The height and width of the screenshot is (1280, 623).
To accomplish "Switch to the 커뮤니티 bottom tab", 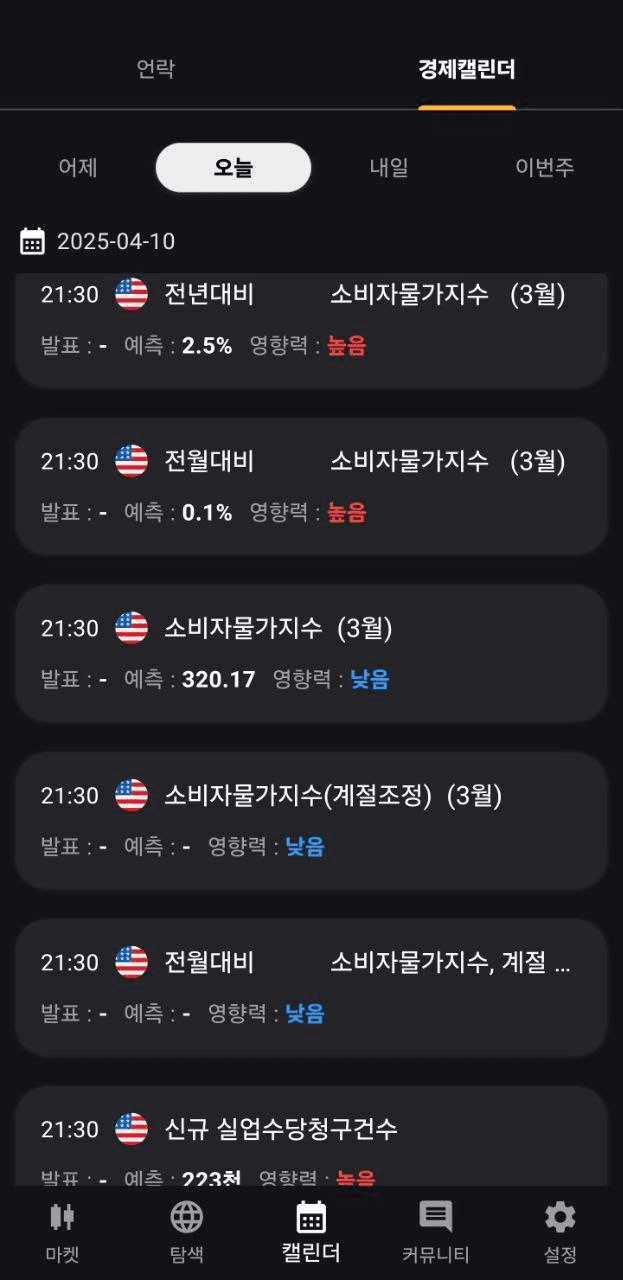I will tap(435, 1233).
